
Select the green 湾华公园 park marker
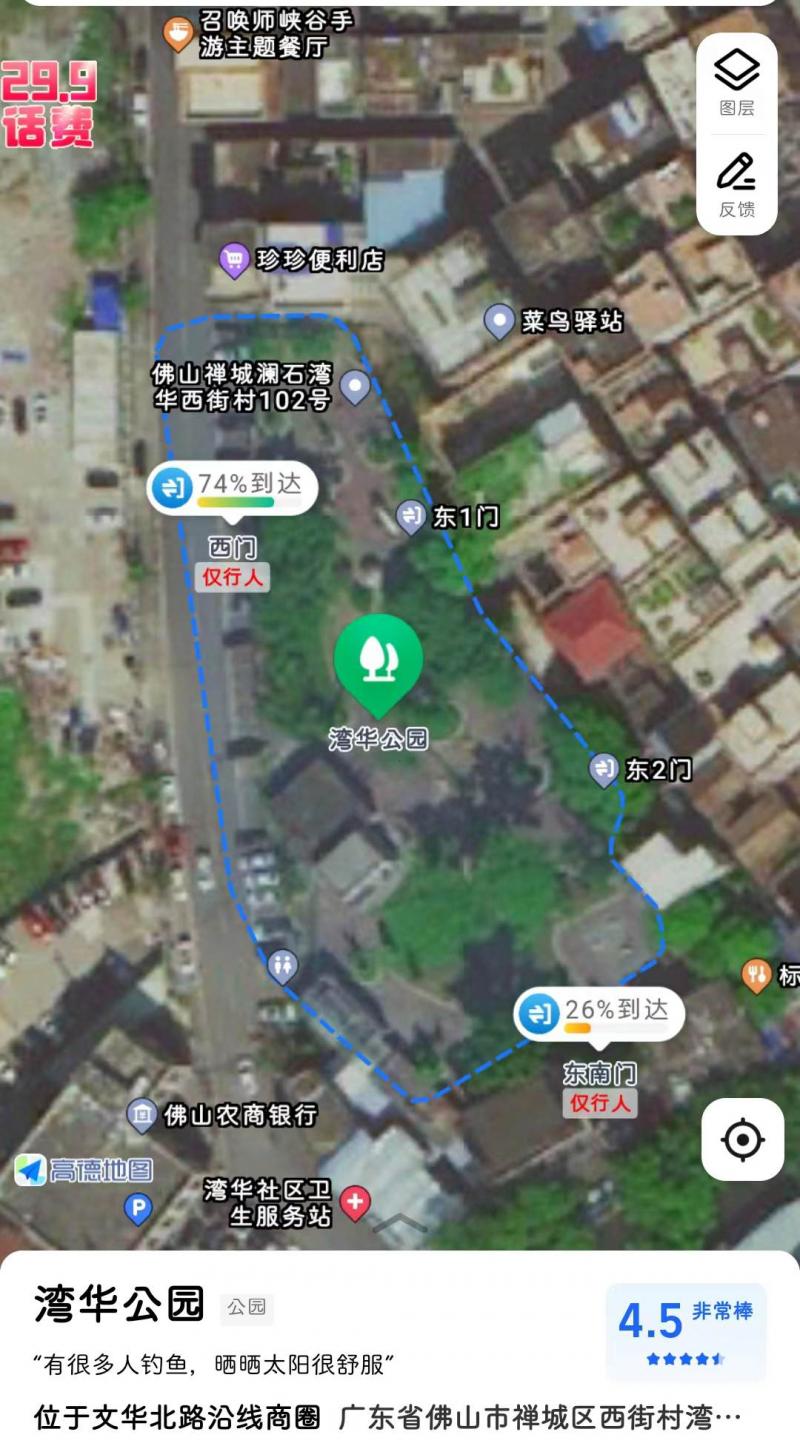377,660
